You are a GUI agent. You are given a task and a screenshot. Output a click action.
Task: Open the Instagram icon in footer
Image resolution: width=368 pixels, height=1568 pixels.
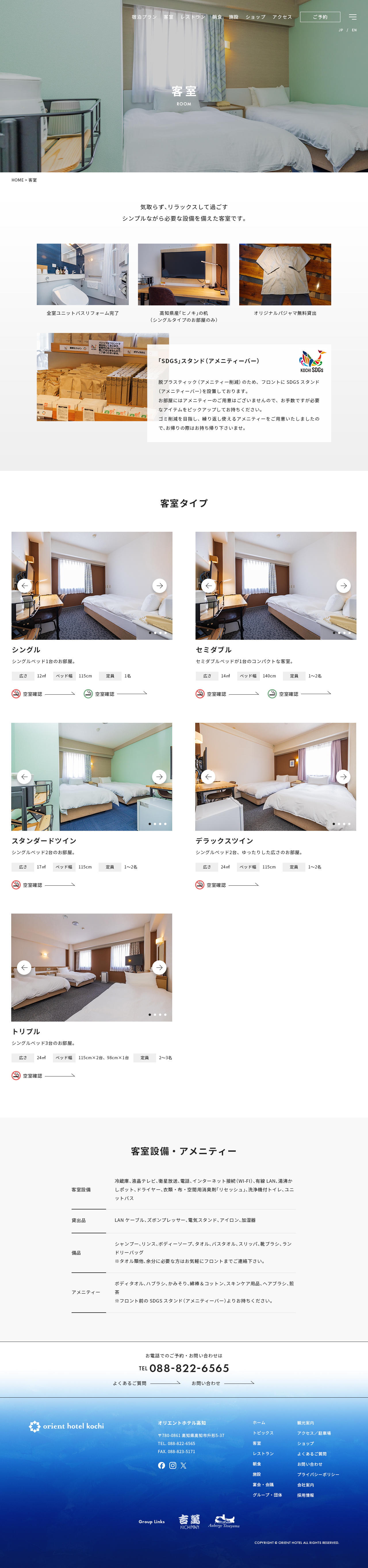(x=172, y=1466)
